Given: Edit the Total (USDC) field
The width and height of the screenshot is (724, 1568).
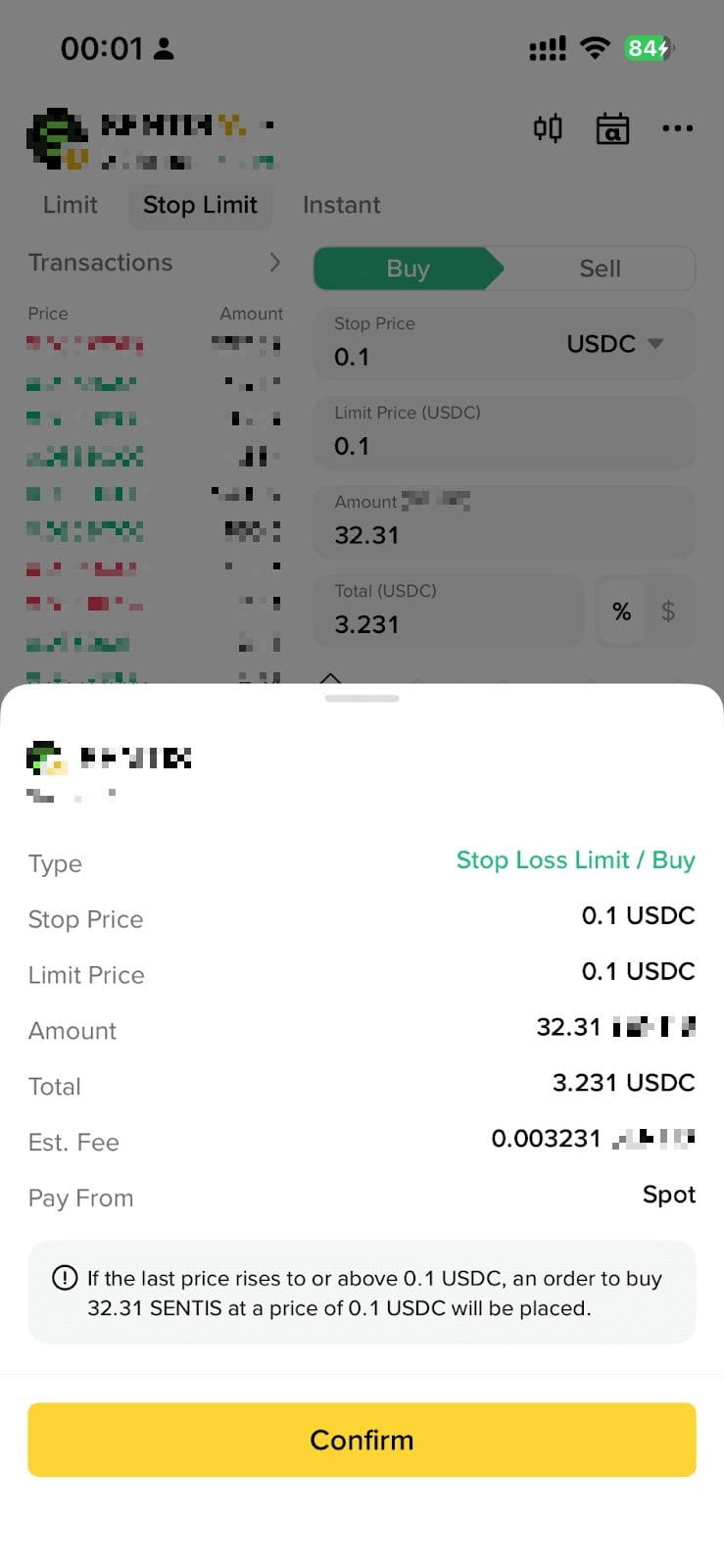Looking at the screenshot, I should pyautogui.click(x=449, y=612).
